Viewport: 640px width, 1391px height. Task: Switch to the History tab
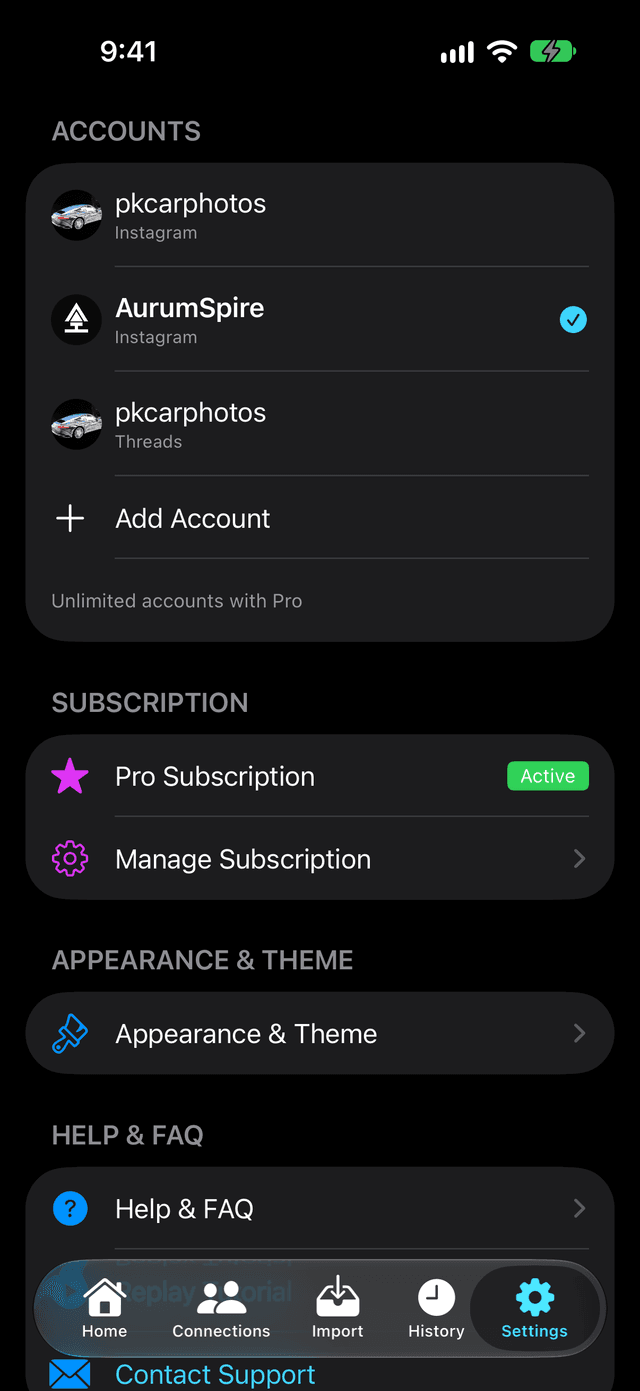[436, 1308]
